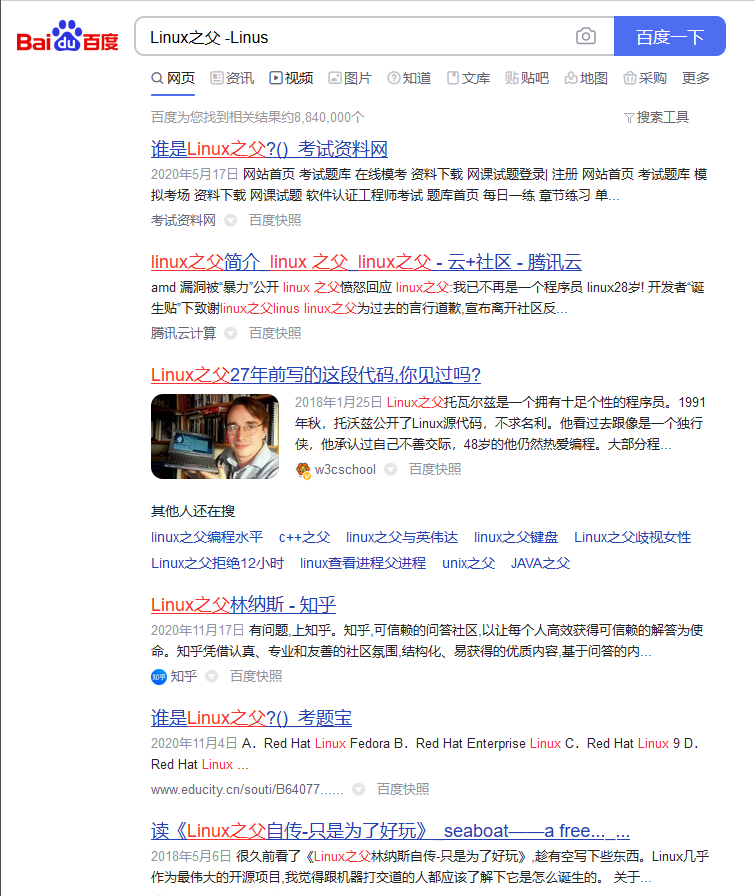Open the Linux之父林纳斯 - 知乎 result
755x896 pixels.
[x=243, y=604]
